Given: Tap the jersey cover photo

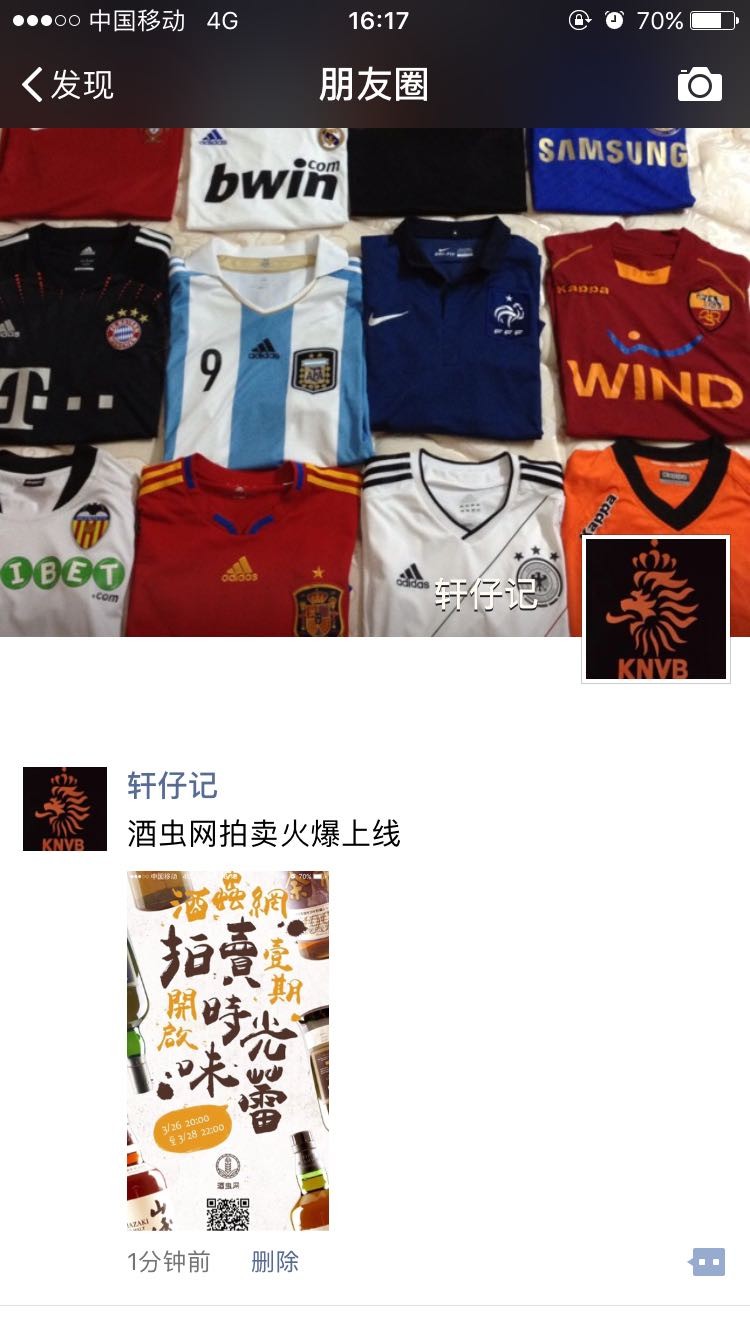Looking at the screenshot, I should pyautogui.click(x=300, y=380).
